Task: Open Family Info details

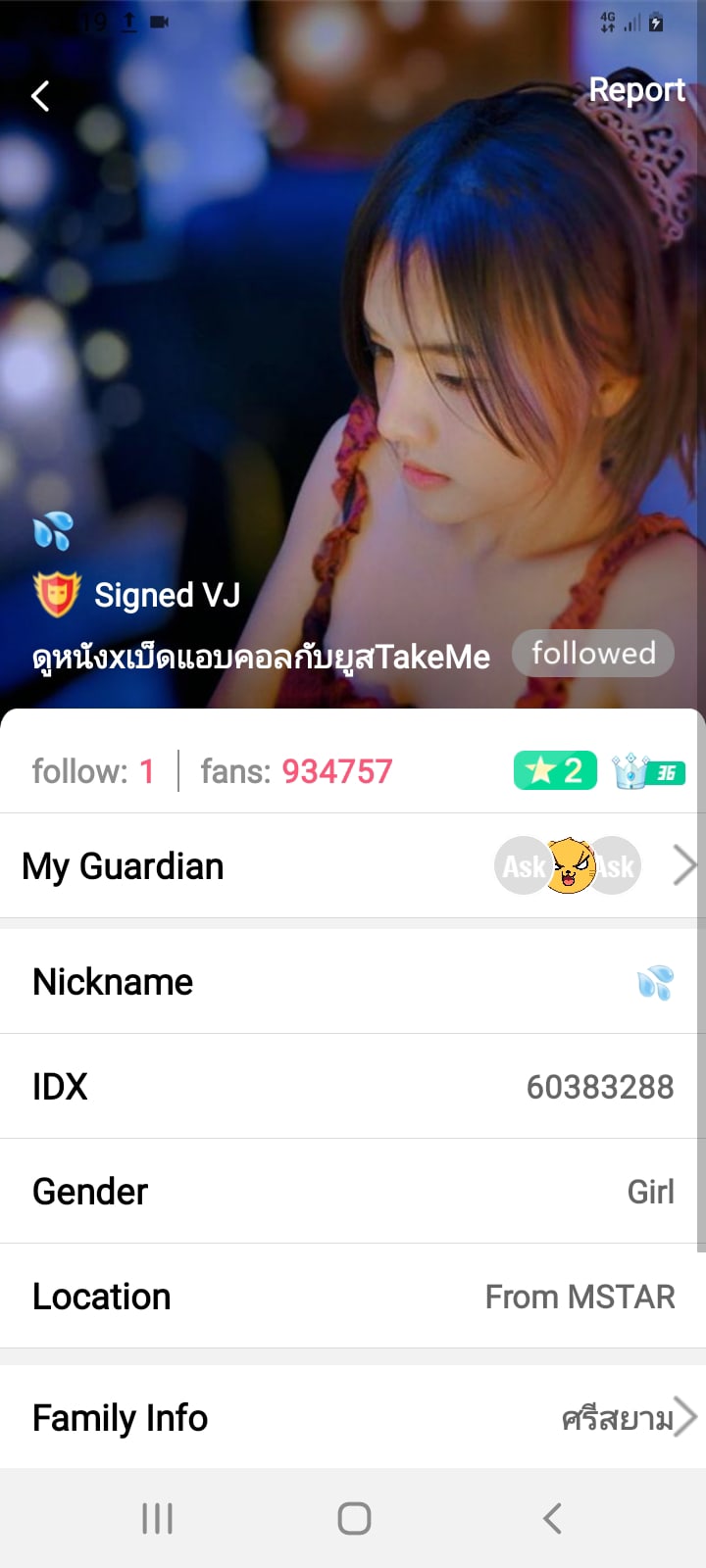Action: pos(353,1417)
